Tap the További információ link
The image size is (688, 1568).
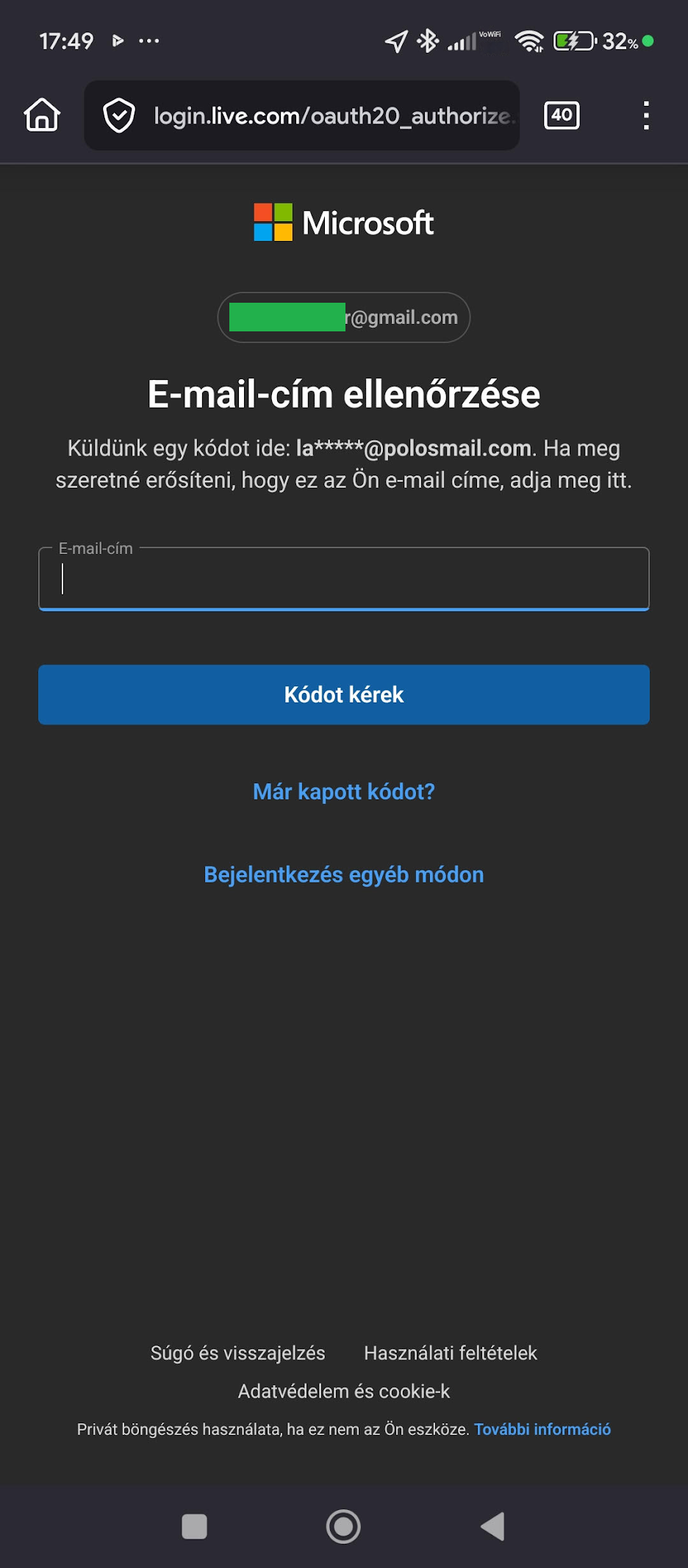pyautogui.click(x=542, y=1429)
